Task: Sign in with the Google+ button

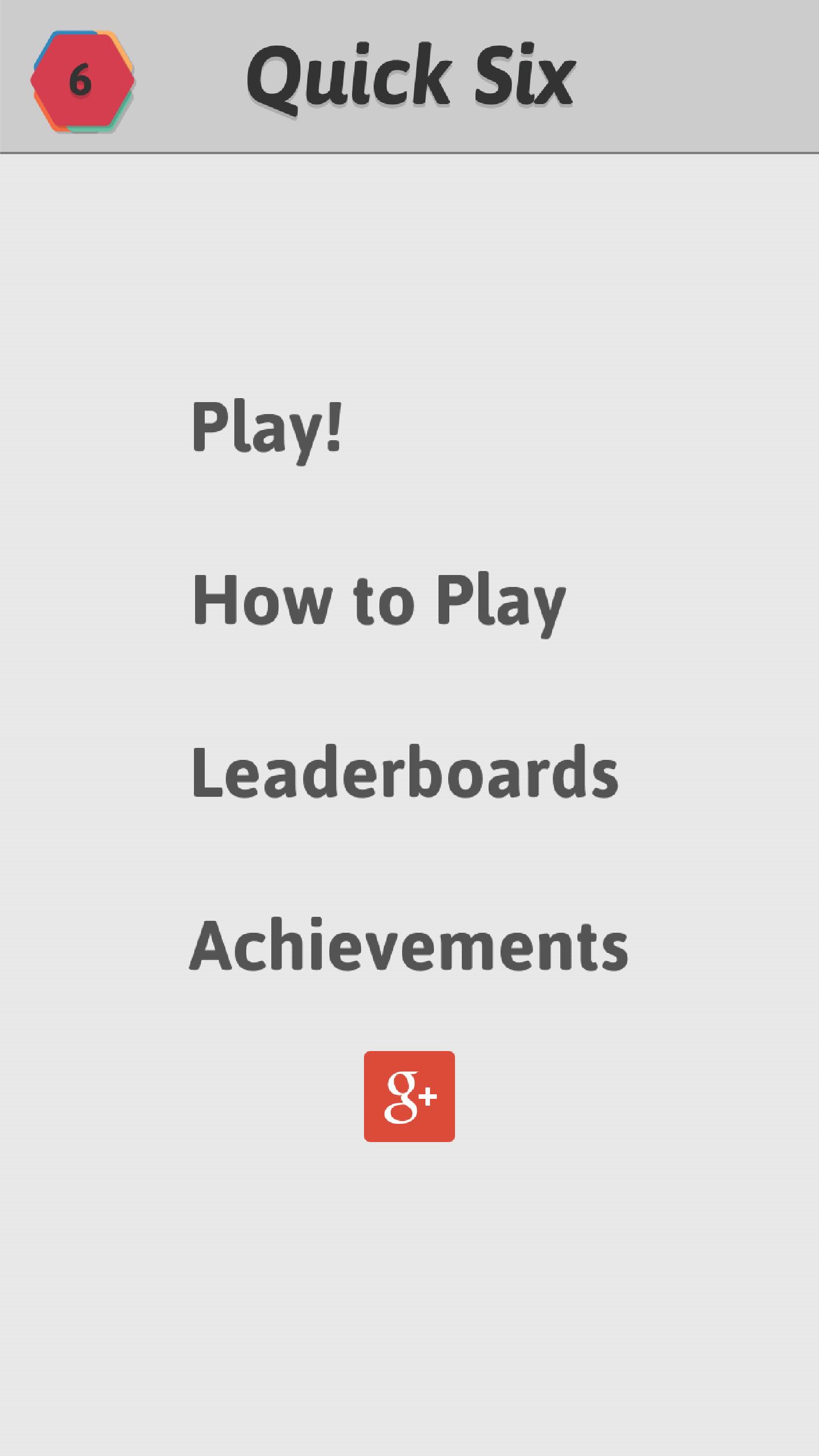Action: 409,1097
